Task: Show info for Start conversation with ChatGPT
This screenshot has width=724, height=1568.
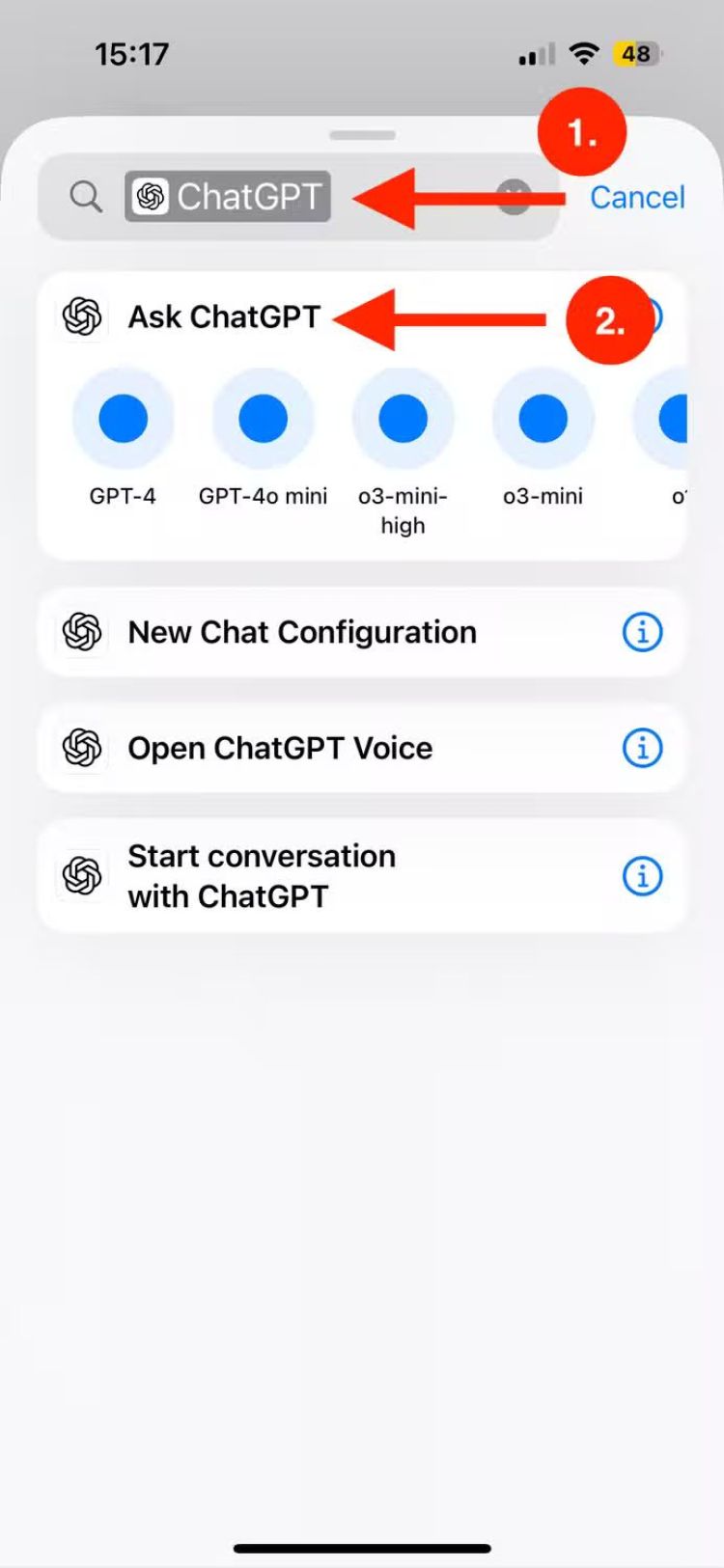Action: [x=642, y=876]
